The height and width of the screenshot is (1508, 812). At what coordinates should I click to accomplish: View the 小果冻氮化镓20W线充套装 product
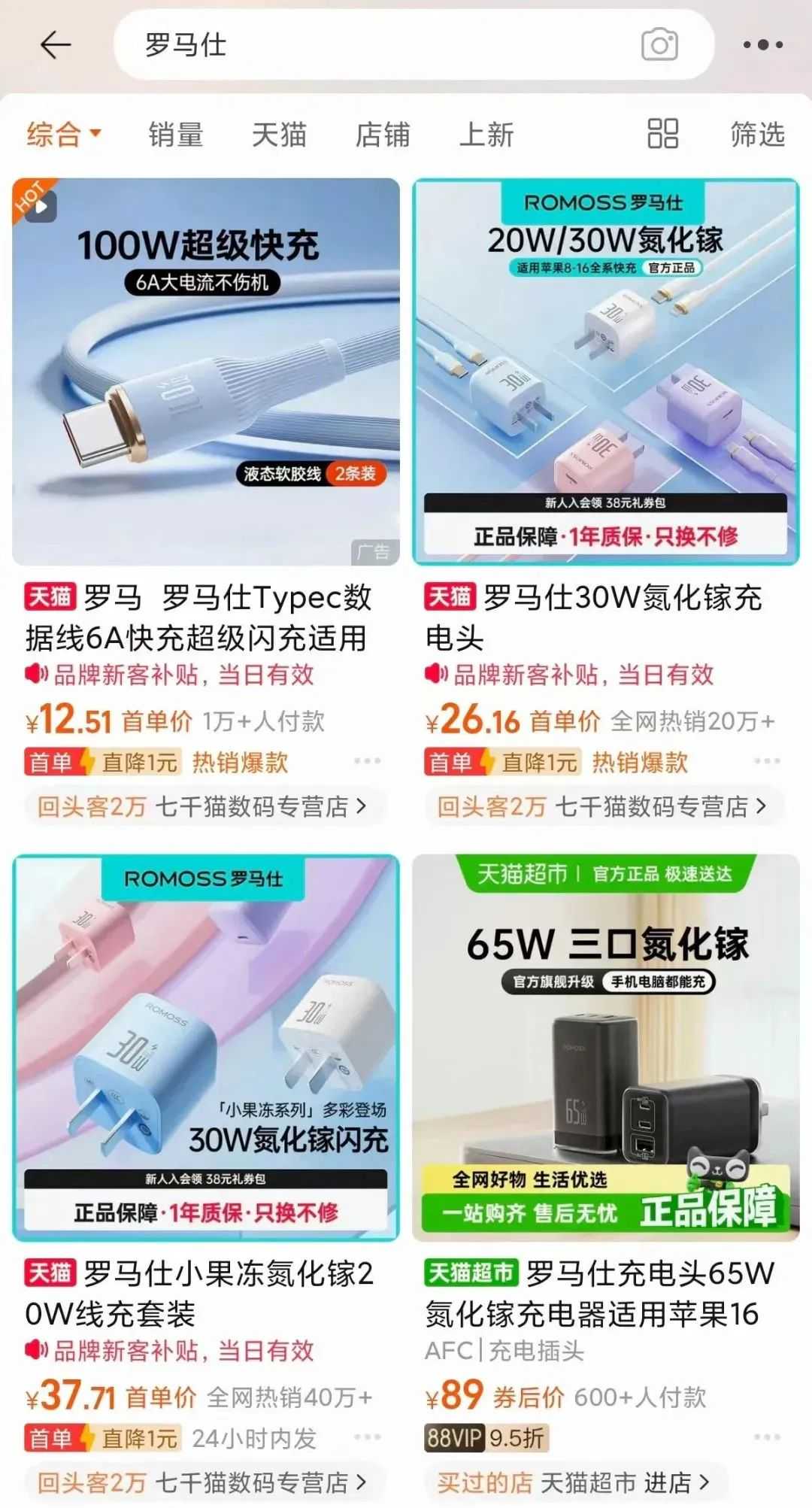point(206,1047)
